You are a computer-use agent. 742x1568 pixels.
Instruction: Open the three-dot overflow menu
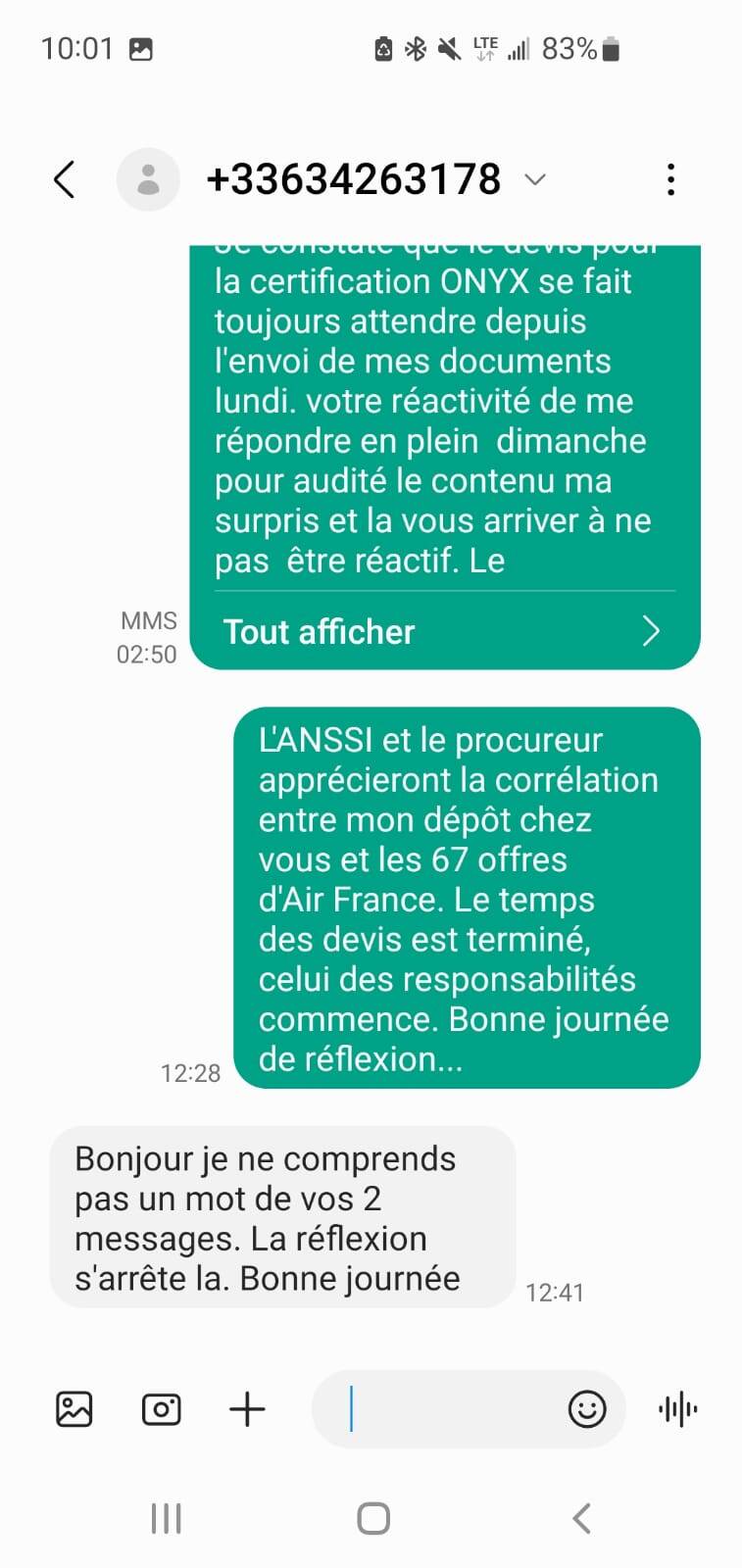pos(670,179)
